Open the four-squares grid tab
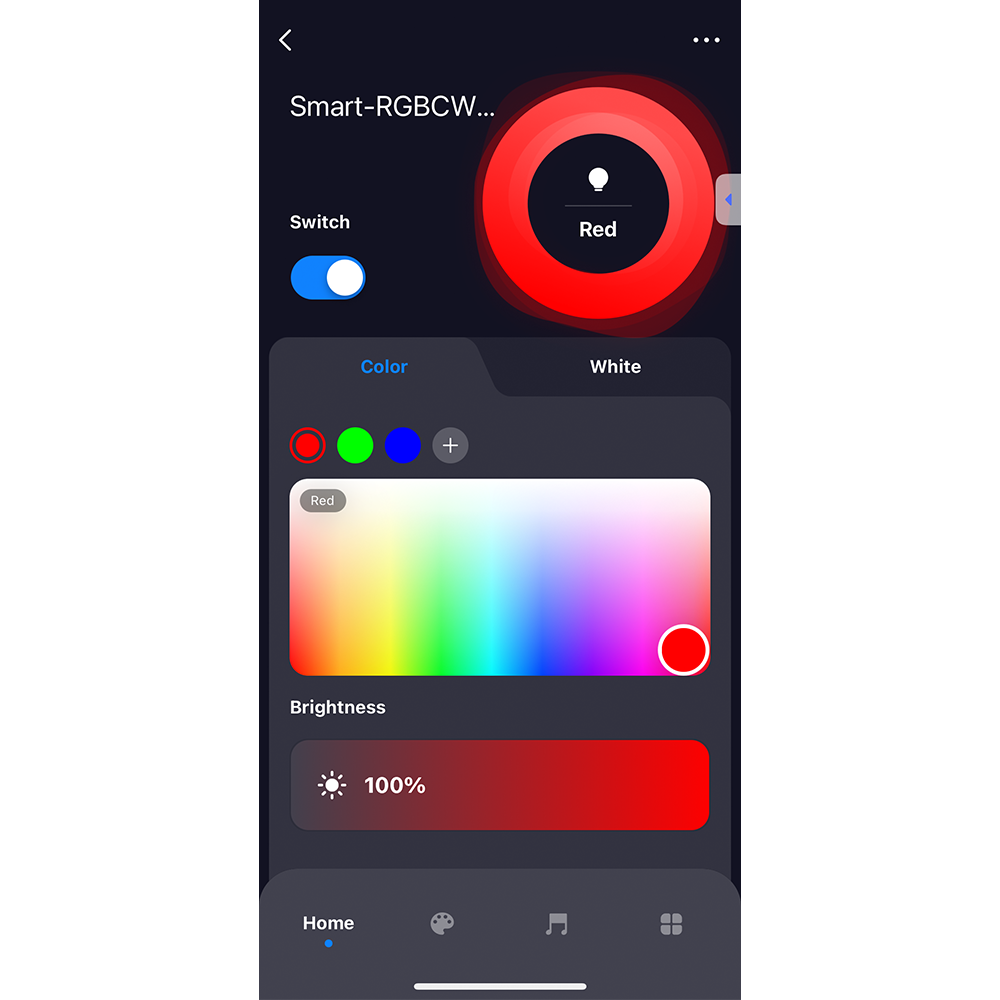Screen dimensions: 1000x1000 pos(671,924)
